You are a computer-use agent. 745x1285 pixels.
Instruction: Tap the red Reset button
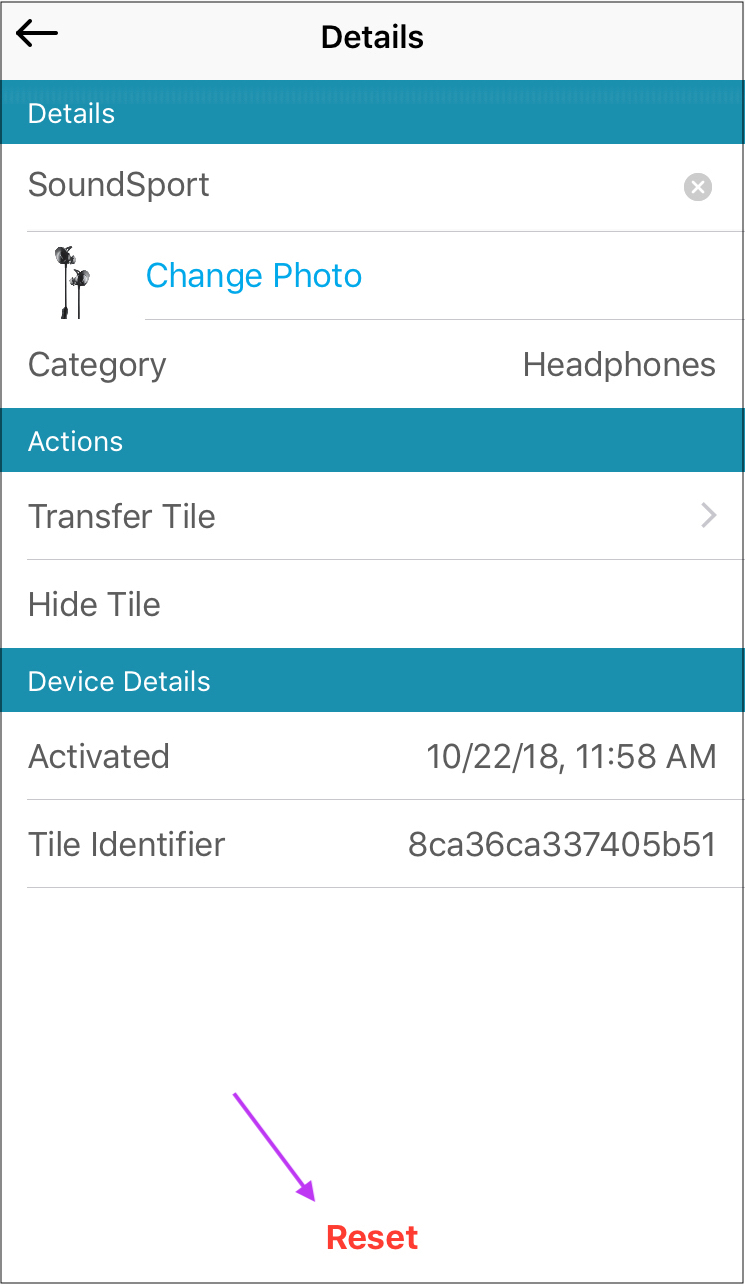372,1238
